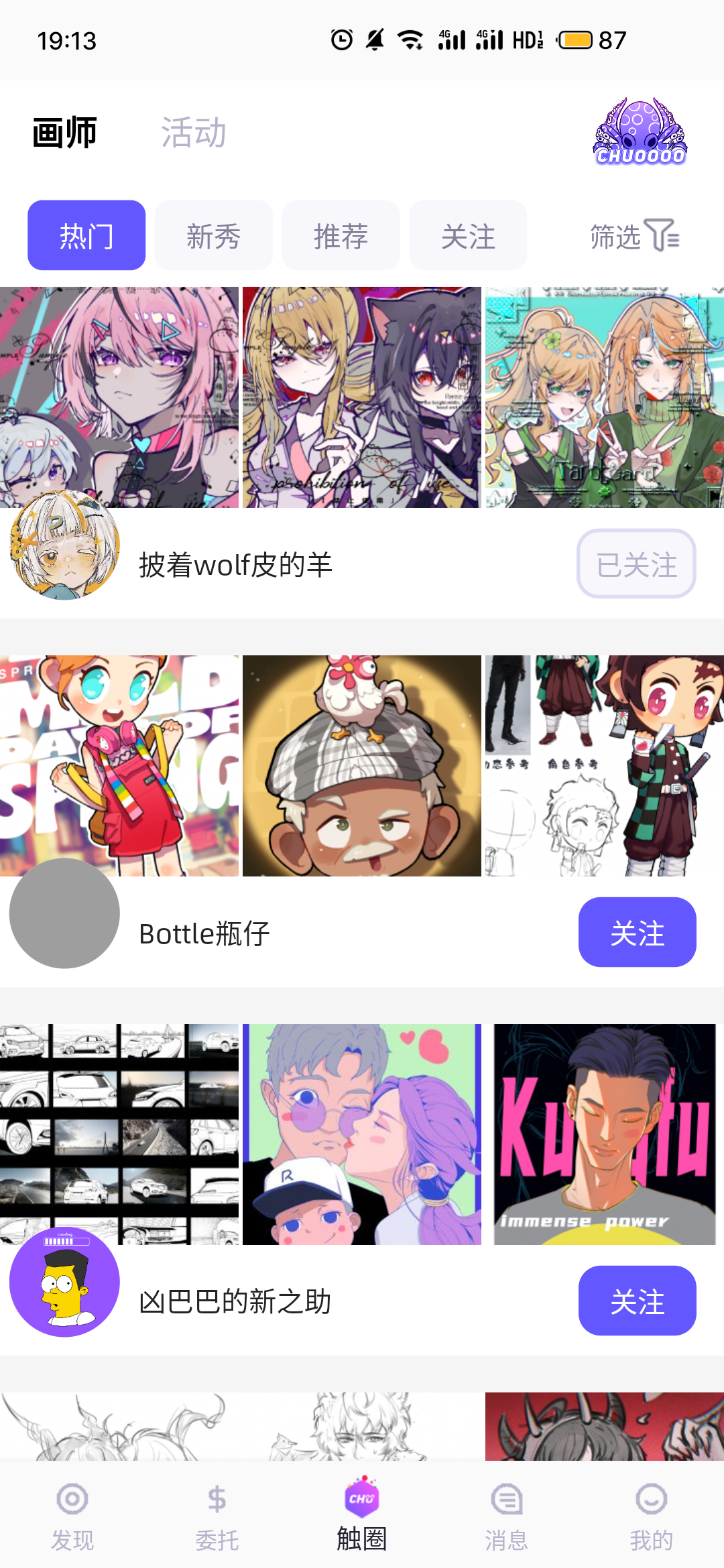
Task: Enable the 关注 filter chip
Action: click(x=468, y=236)
